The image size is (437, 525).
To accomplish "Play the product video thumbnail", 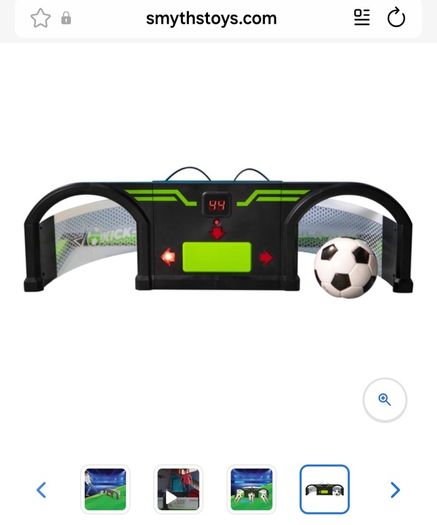I will pos(178,489).
